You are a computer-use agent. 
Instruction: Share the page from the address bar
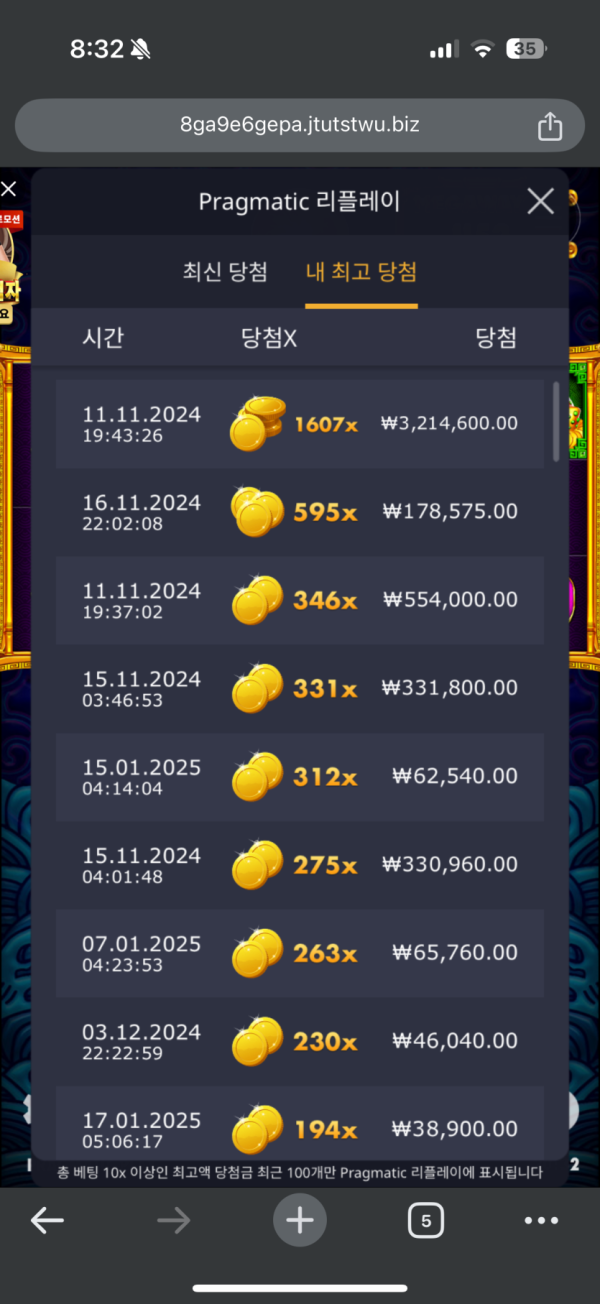pos(550,126)
